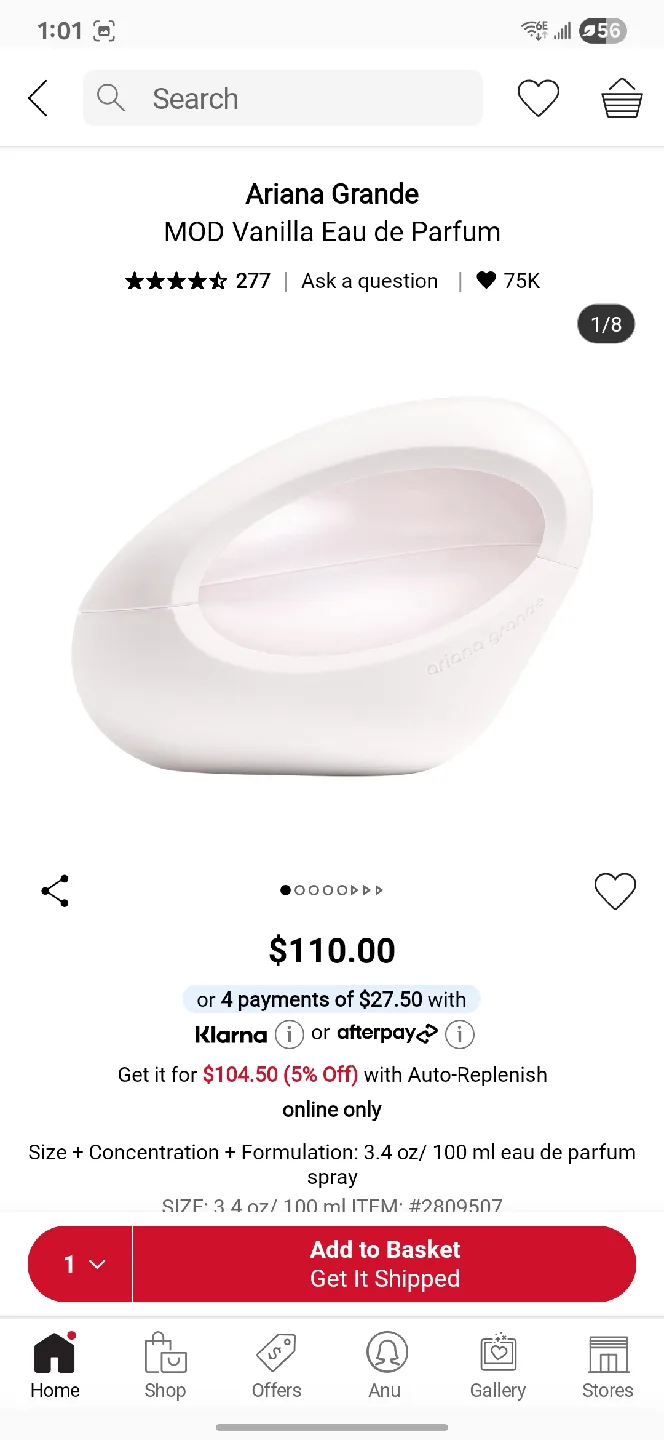Tap Ask a question link

tap(370, 281)
